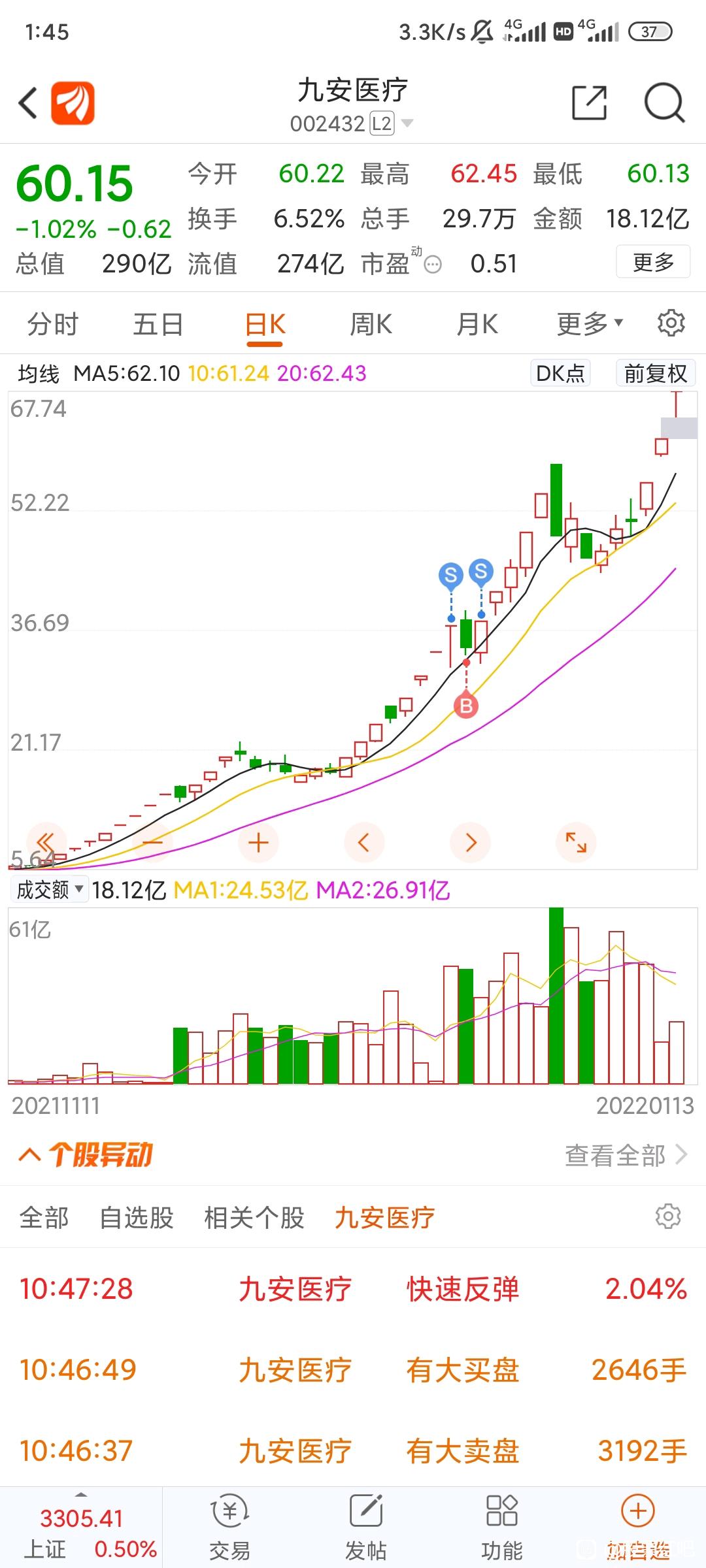Share this stock page
The width and height of the screenshot is (706, 1568).
(589, 103)
